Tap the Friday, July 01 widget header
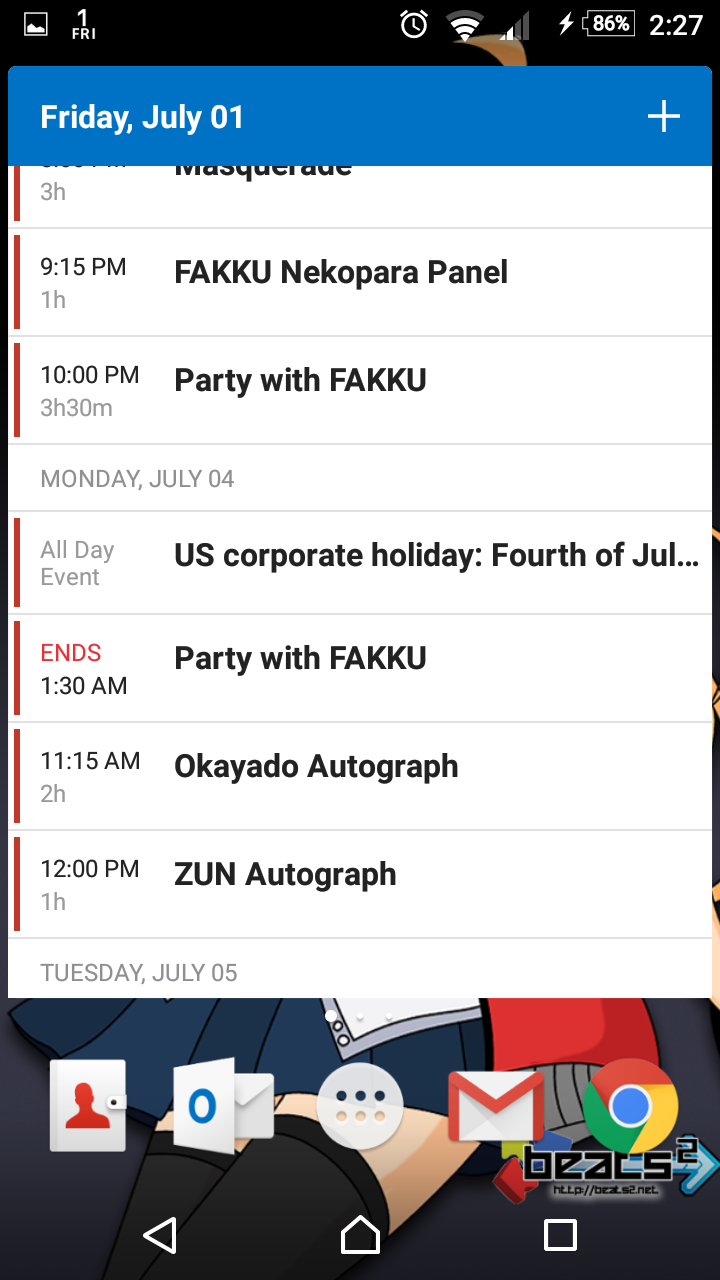720x1280 pixels. pos(142,117)
